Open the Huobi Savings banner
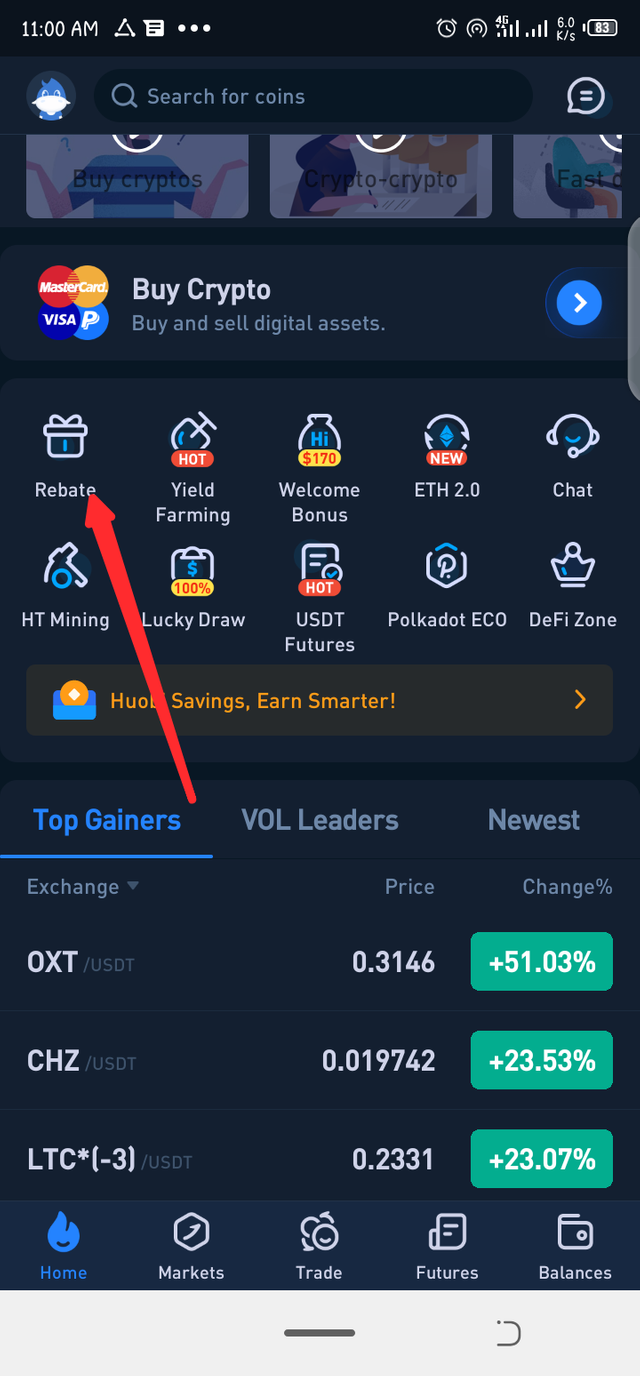Image resolution: width=640 pixels, height=1376 pixels. [319, 700]
